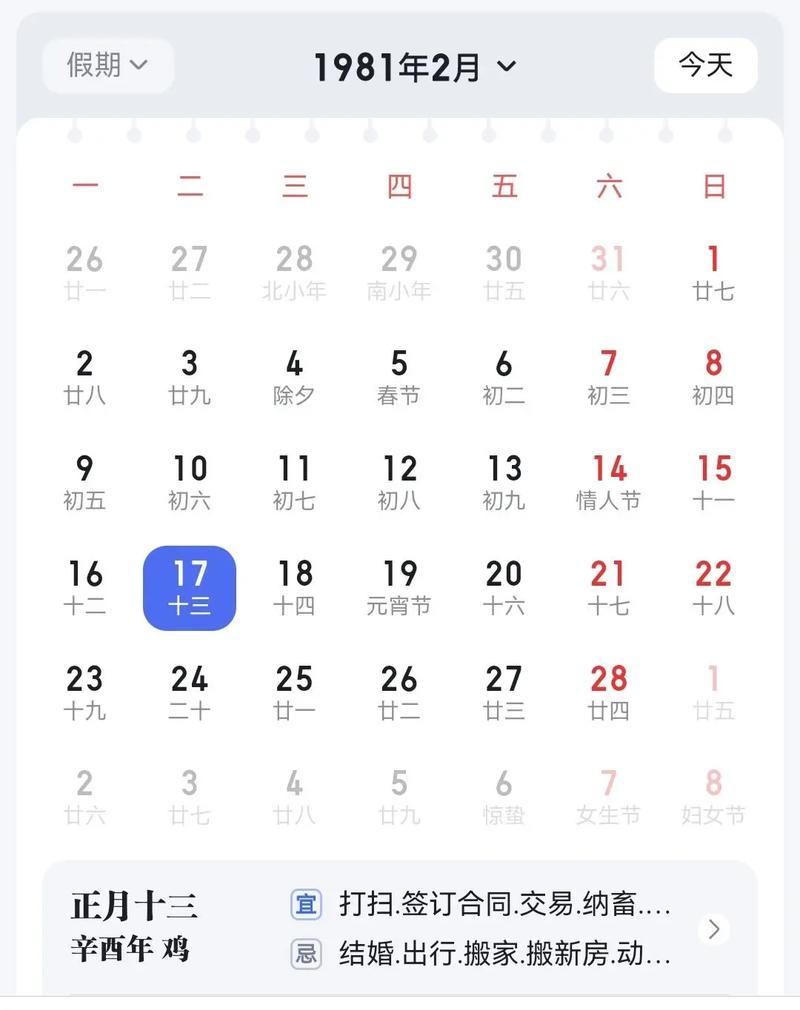Select March 8 妇女节

coord(713,797)
